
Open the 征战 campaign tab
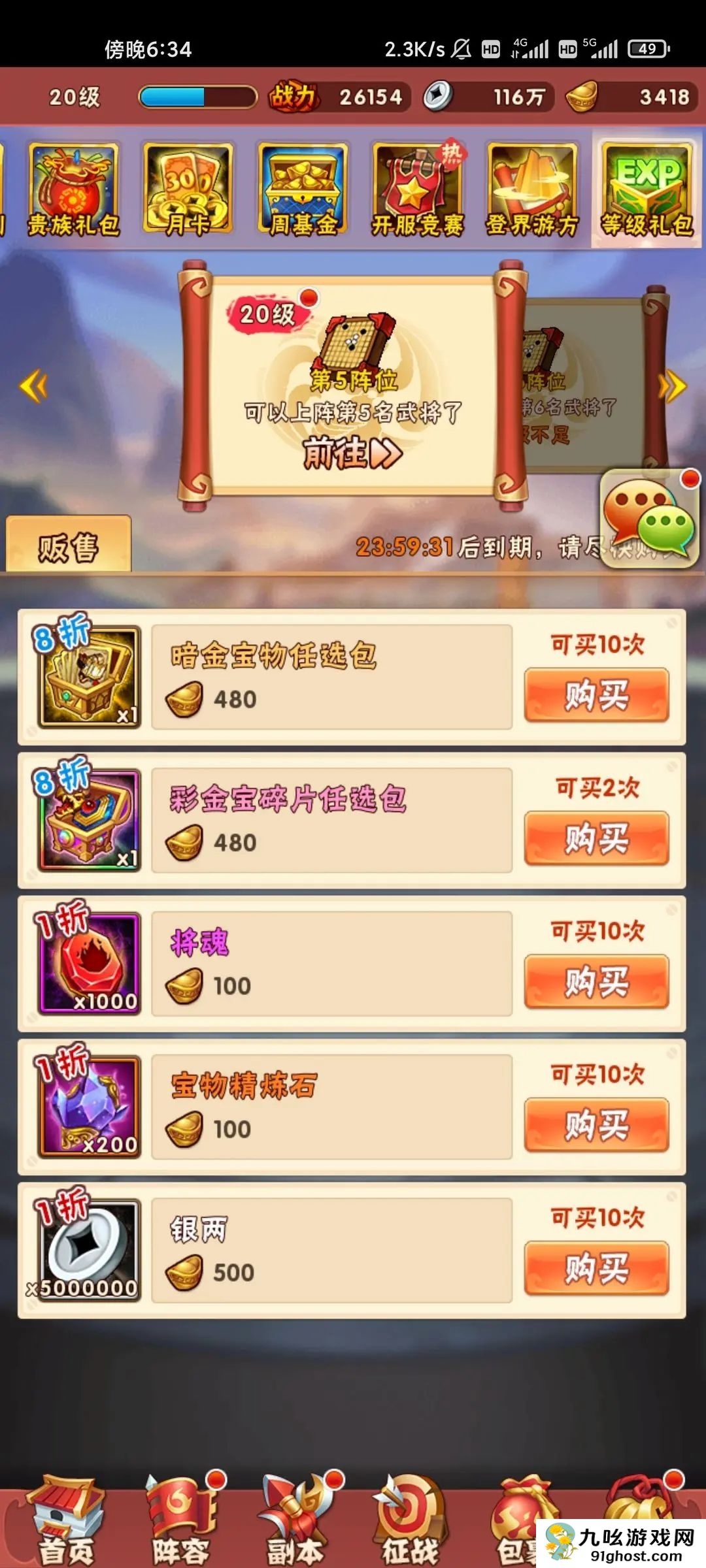pos(410,1522)
